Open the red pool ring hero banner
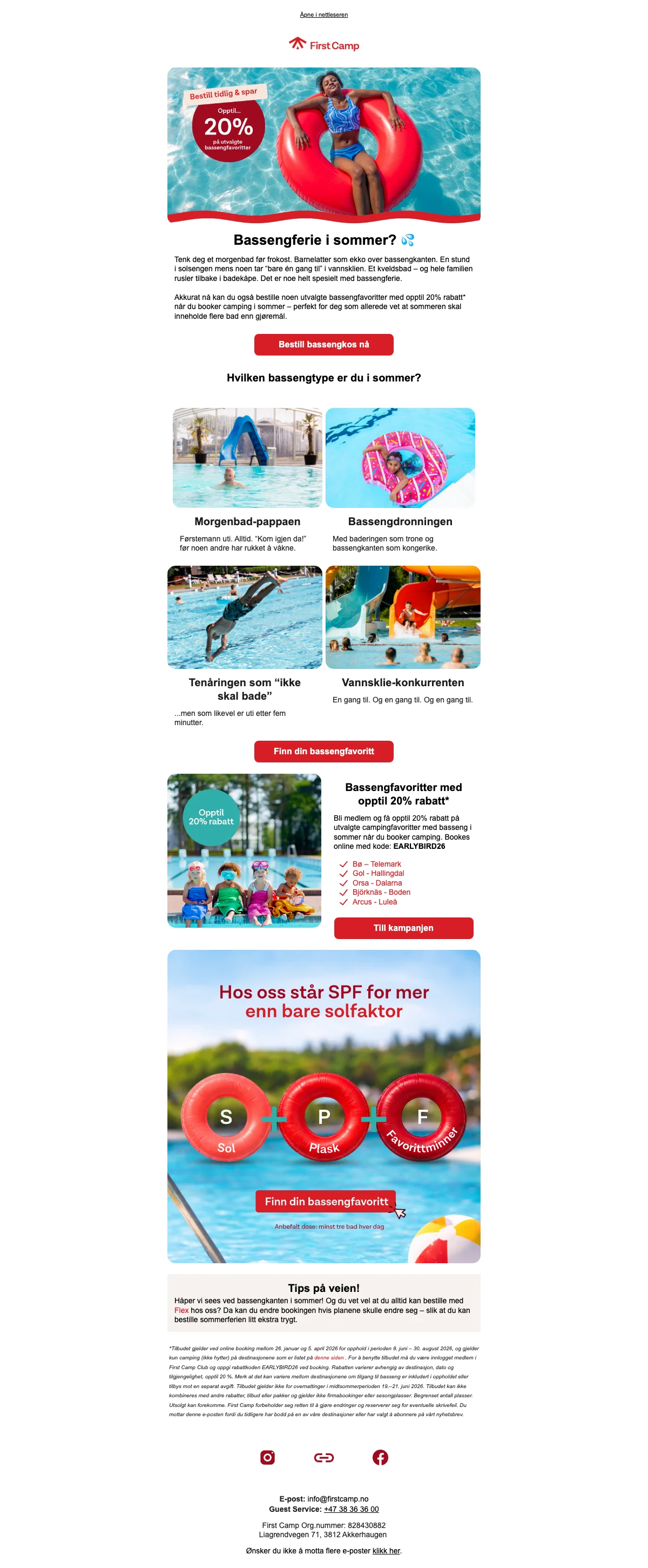The height and width of the screenshot is (1568, 648). coord(323,145)
